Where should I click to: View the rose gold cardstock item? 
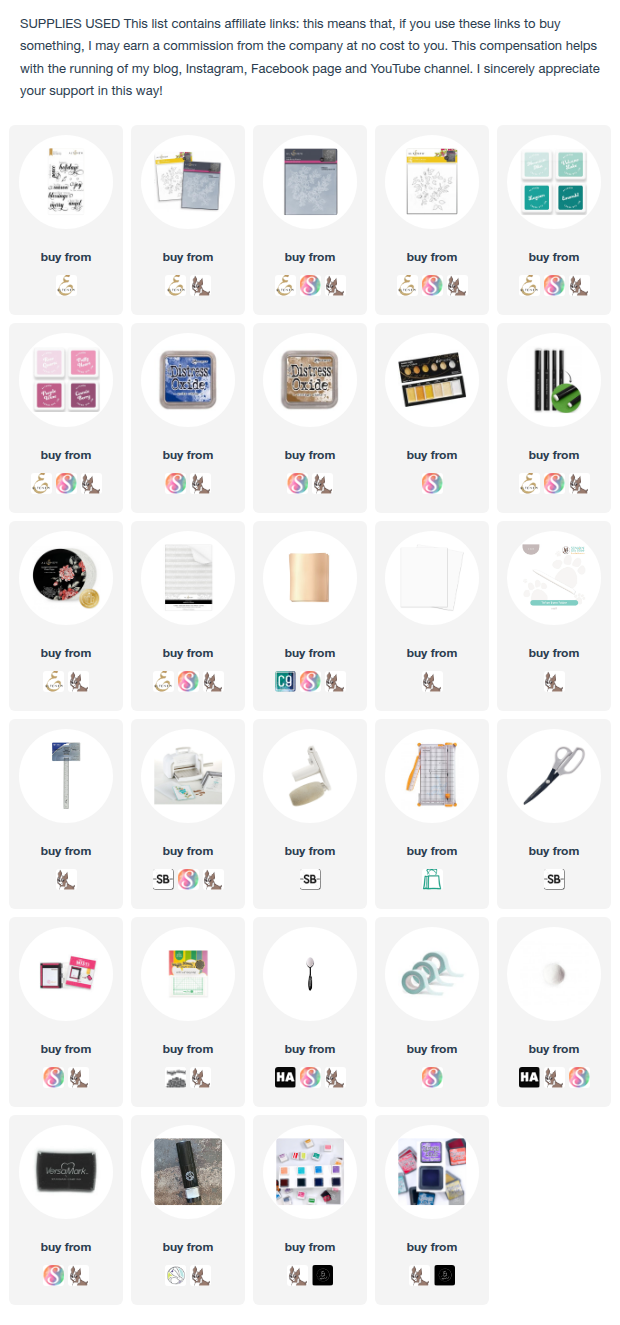click(309, 577)
